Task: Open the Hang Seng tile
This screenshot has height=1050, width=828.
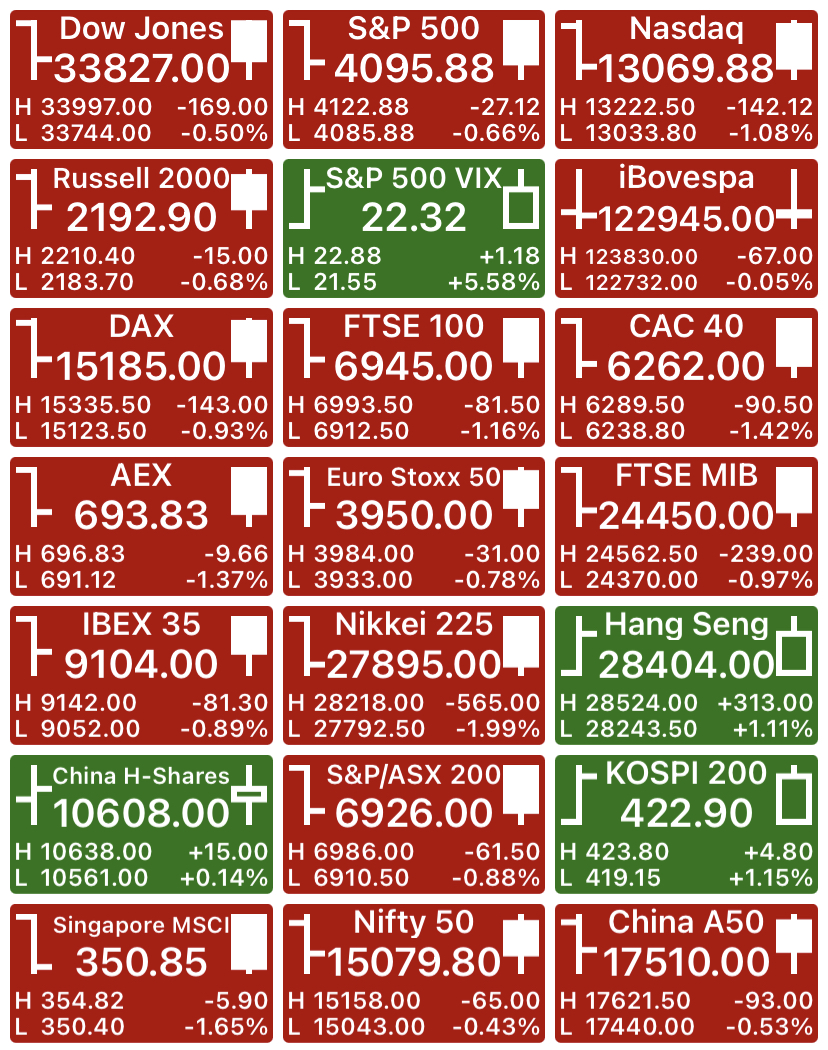Action: pyautogui.click(x=687, y=676)
